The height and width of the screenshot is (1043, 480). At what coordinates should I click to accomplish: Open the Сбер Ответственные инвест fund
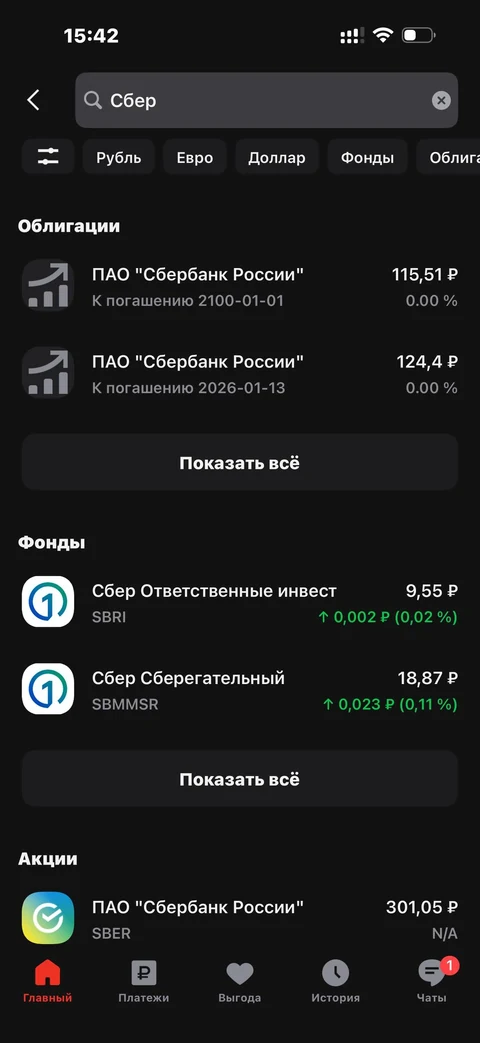point(239,603)
